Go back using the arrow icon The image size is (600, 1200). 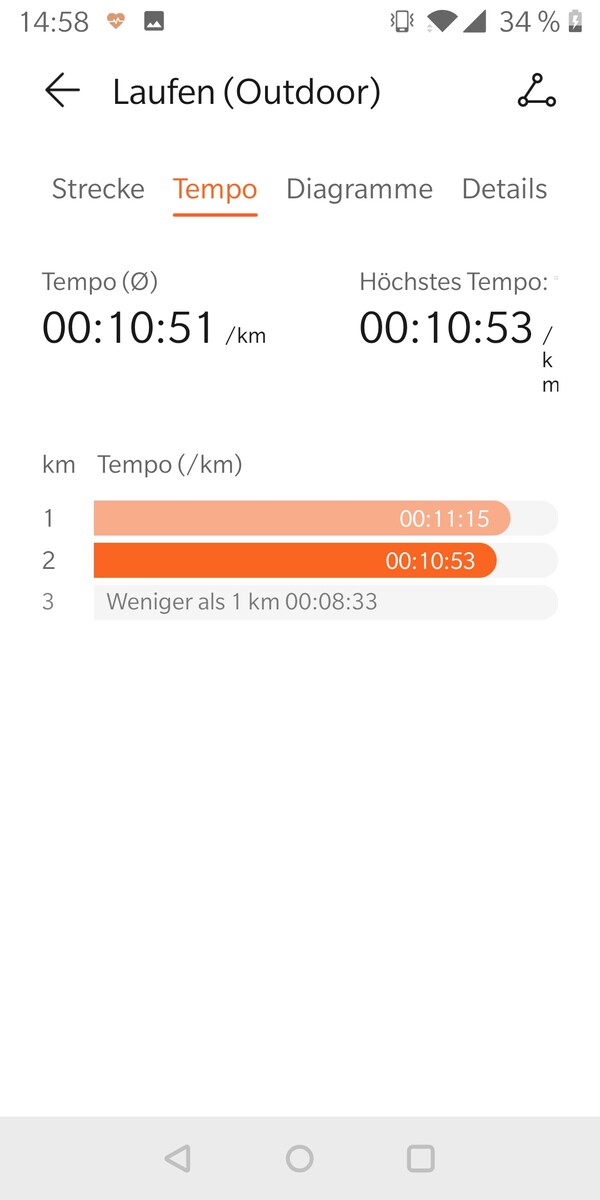click(62, 92)
